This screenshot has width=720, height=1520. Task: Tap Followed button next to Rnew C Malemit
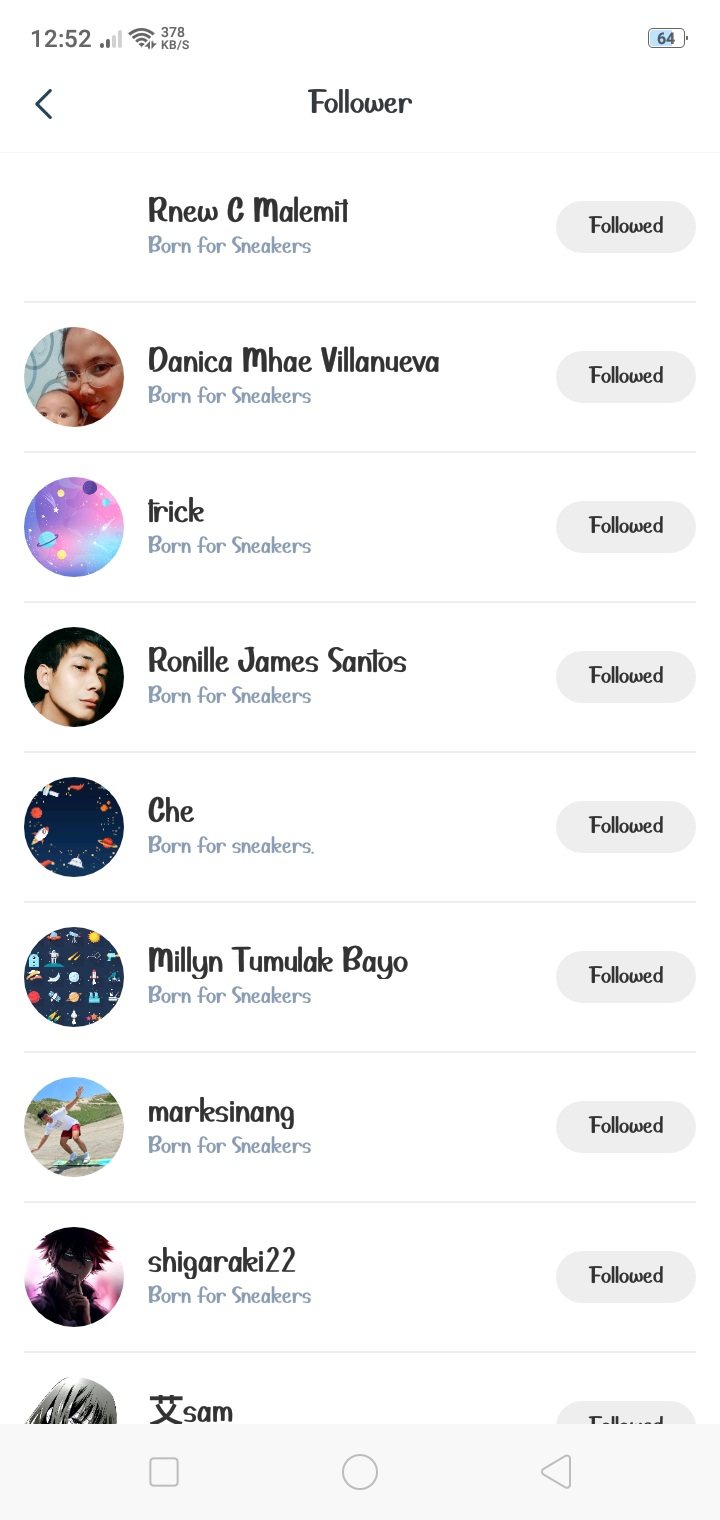point(625,227)
